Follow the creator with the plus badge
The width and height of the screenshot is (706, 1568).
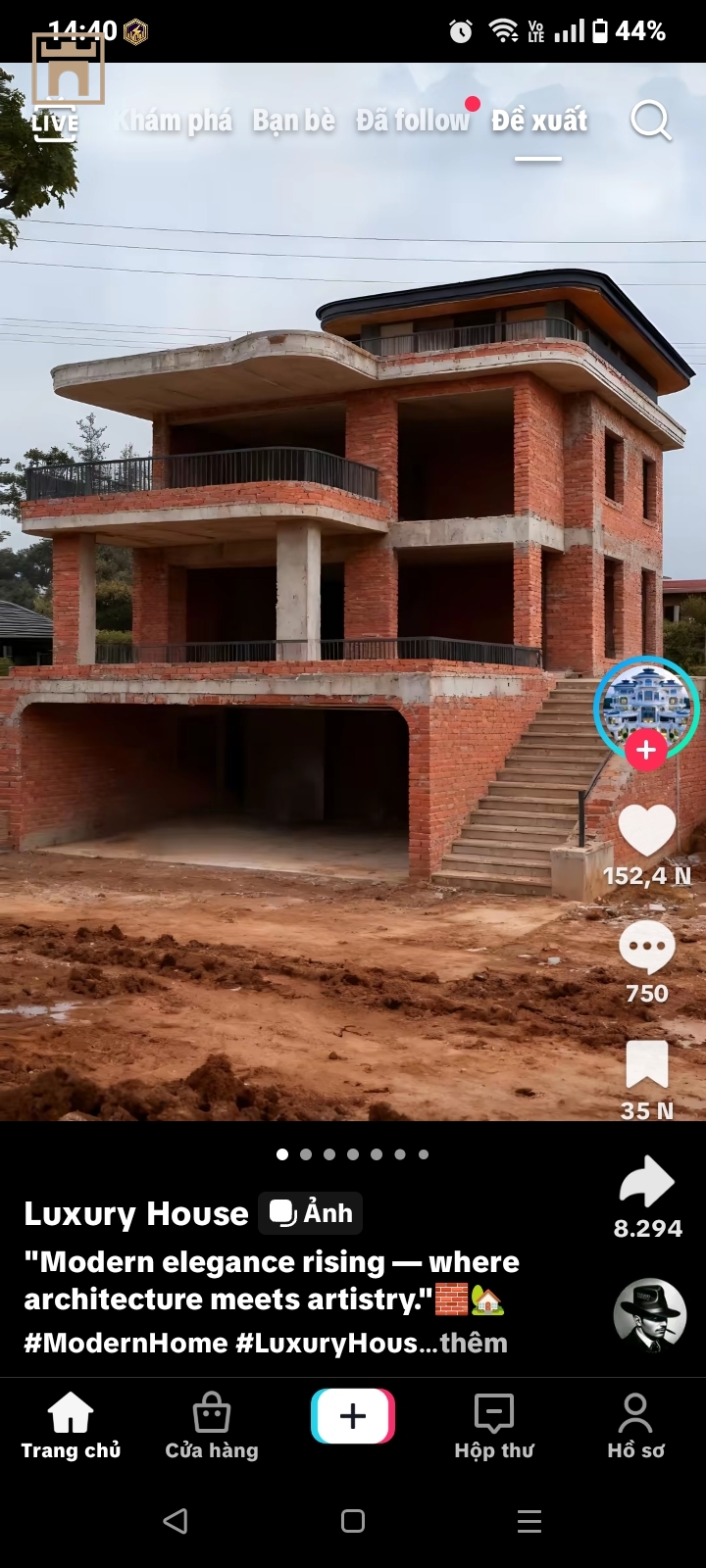coord(646,751)
